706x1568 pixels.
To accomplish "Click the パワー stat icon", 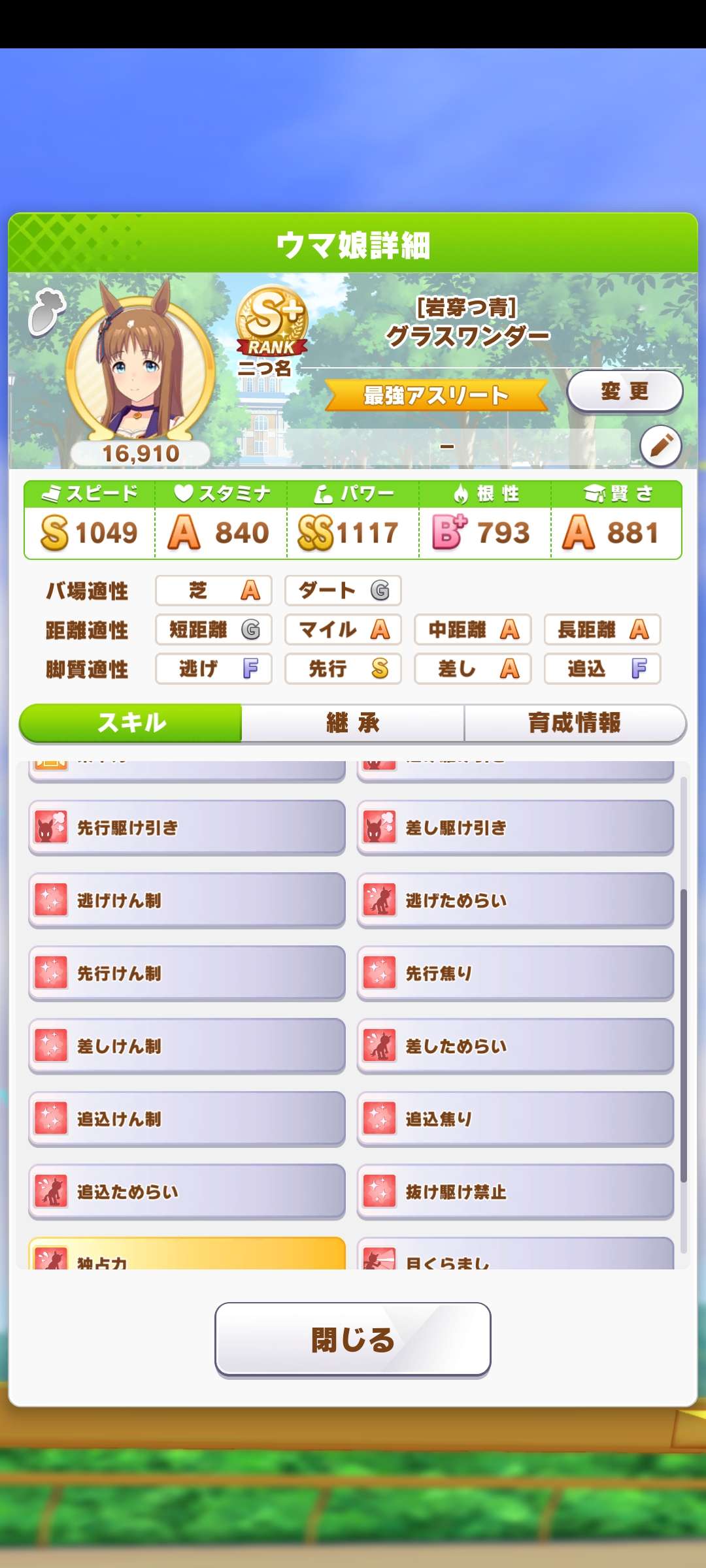I will [322, 495].
